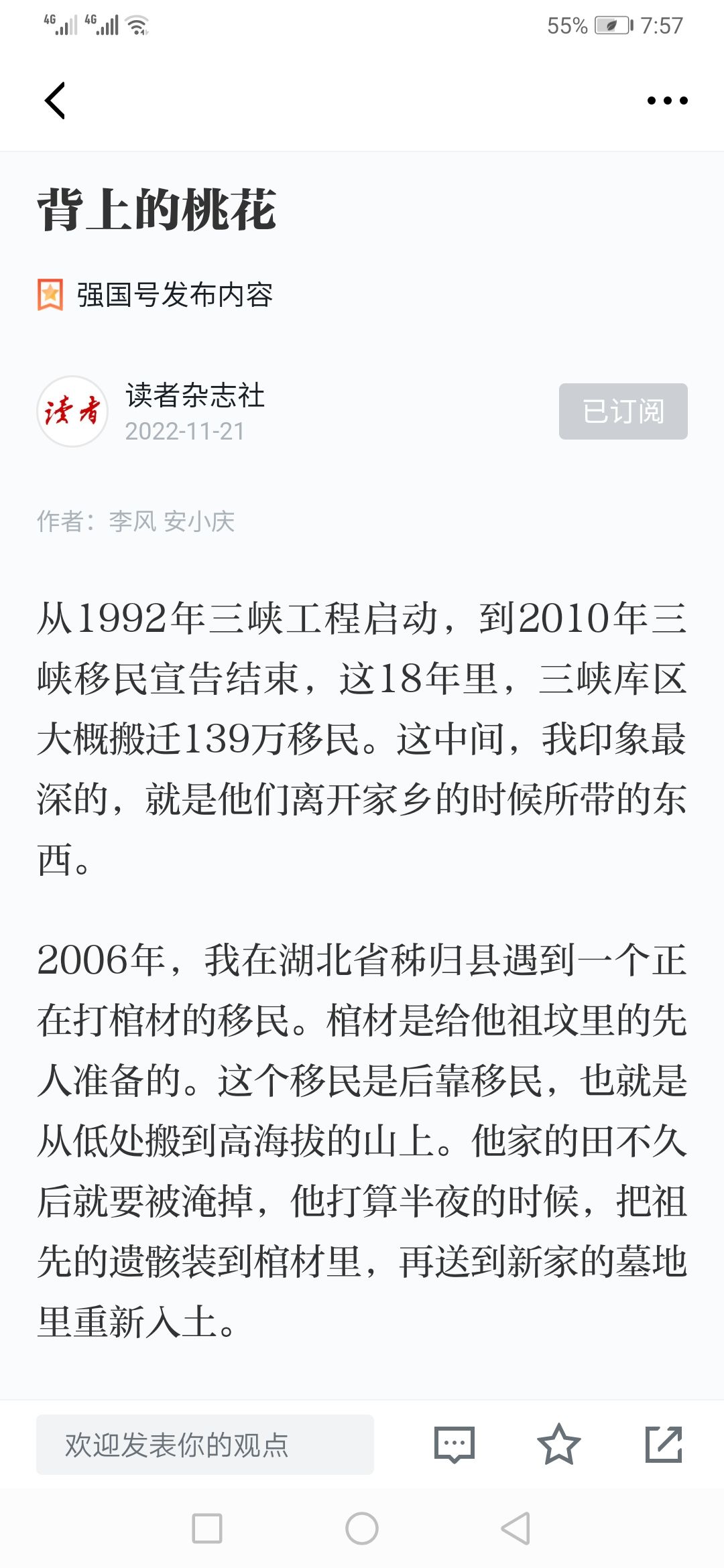Go back using the top-left arrow
Viewport: 724px width, 1568px height.
pos(55,101)
